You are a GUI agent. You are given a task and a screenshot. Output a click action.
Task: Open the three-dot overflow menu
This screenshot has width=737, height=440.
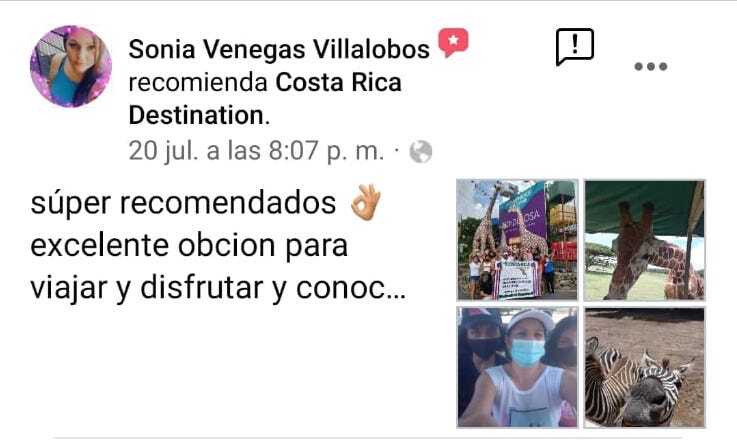coord(650,66)
